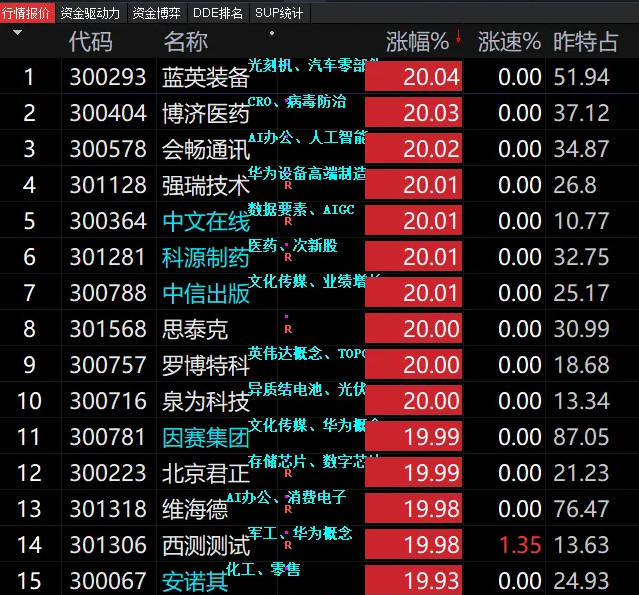This screenshot has width=639, height=595.
Task: Sort by the 代码 column header
Action: (90, 42)
